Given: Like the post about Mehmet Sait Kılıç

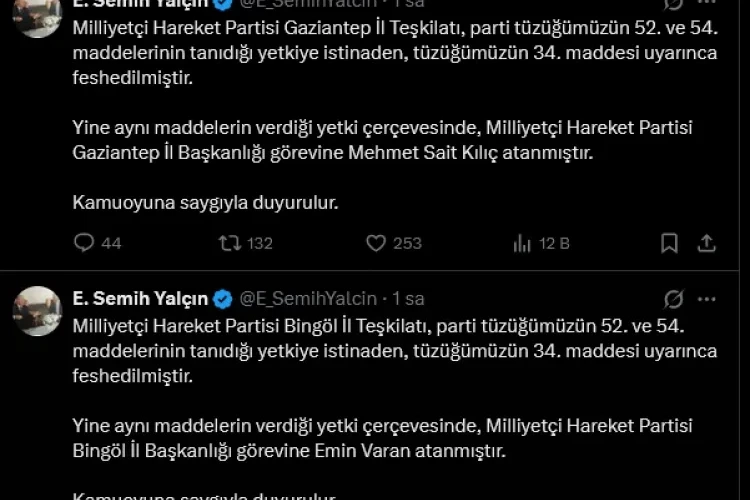Looking at the screenshot, I should click(376, 243).
